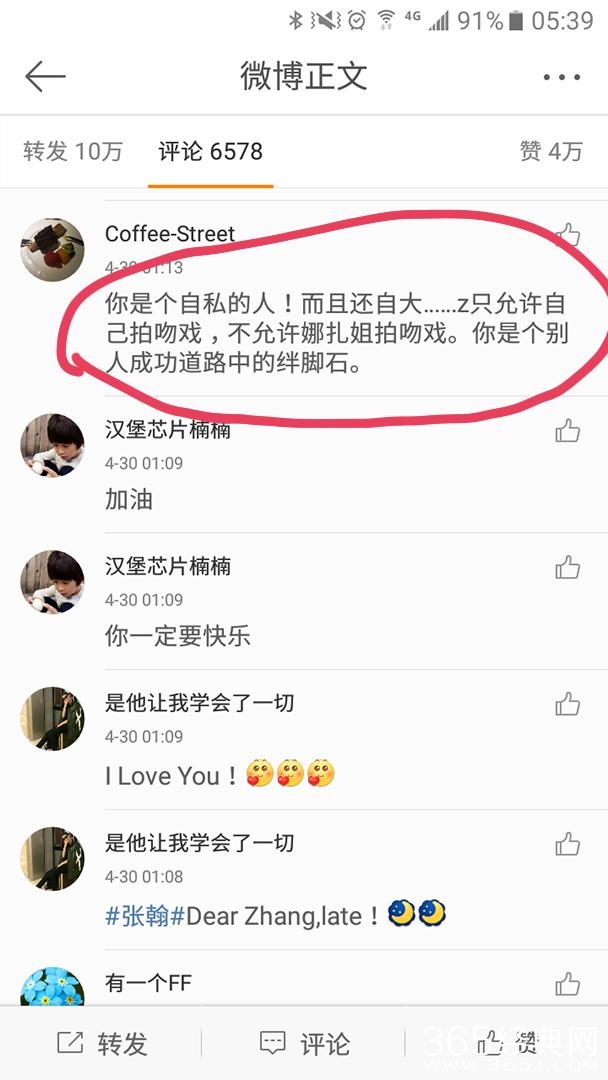This screenshot has width=608, height=1080.
Task: Tap 评论 button to write comment
Action: [304, 1044]
